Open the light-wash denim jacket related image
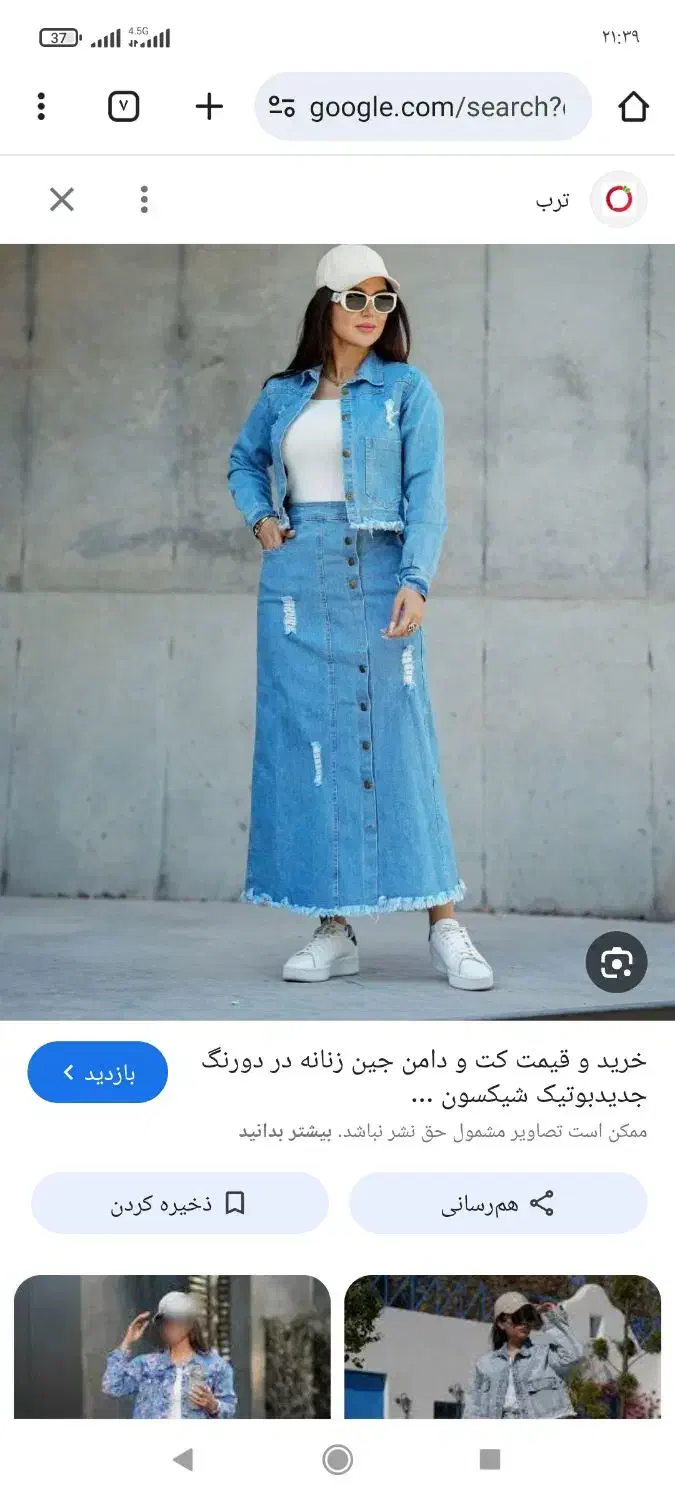The width and height of the screenshot is (675, 1500). pyautogui.click(x=503, y=1346)
